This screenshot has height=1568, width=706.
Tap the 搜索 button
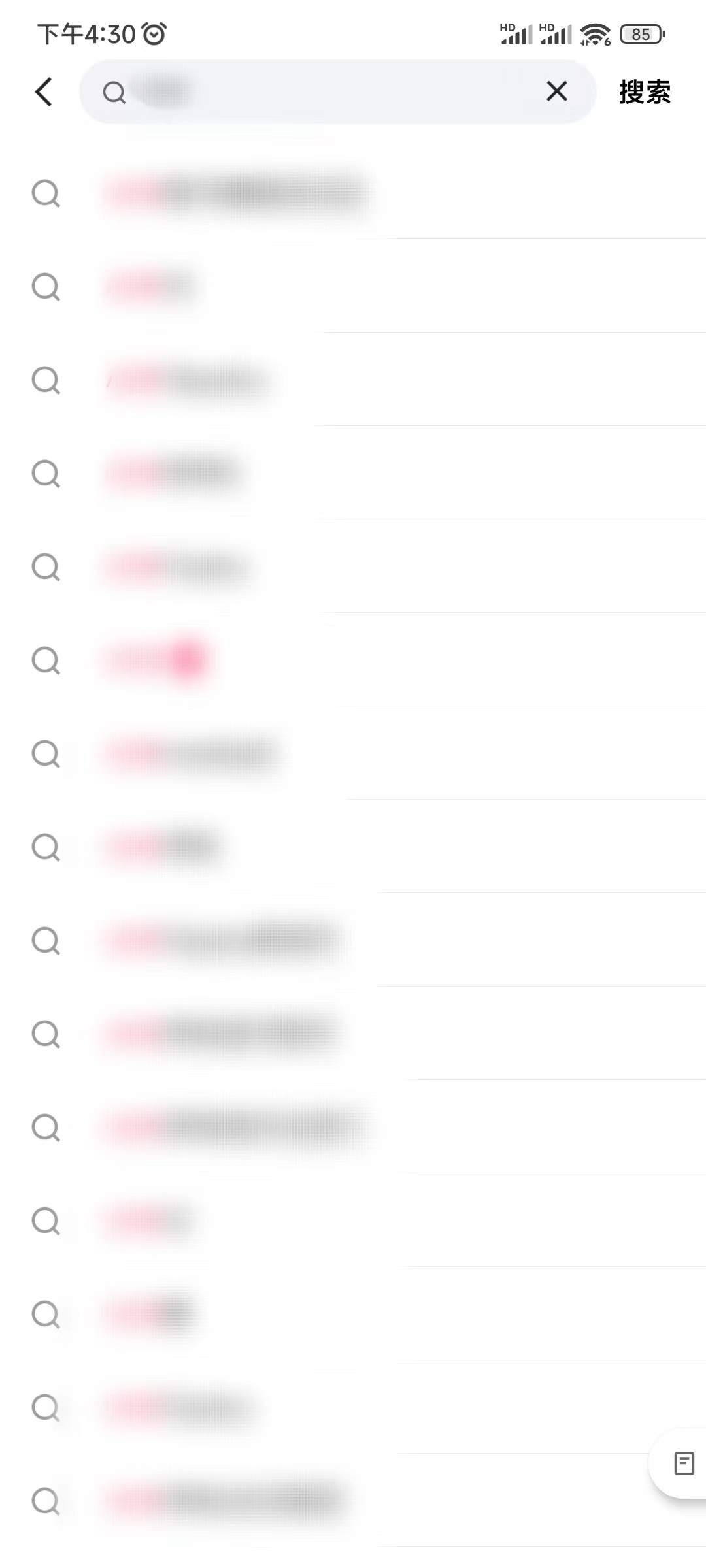pyautogui.click(x=645, y=92)
